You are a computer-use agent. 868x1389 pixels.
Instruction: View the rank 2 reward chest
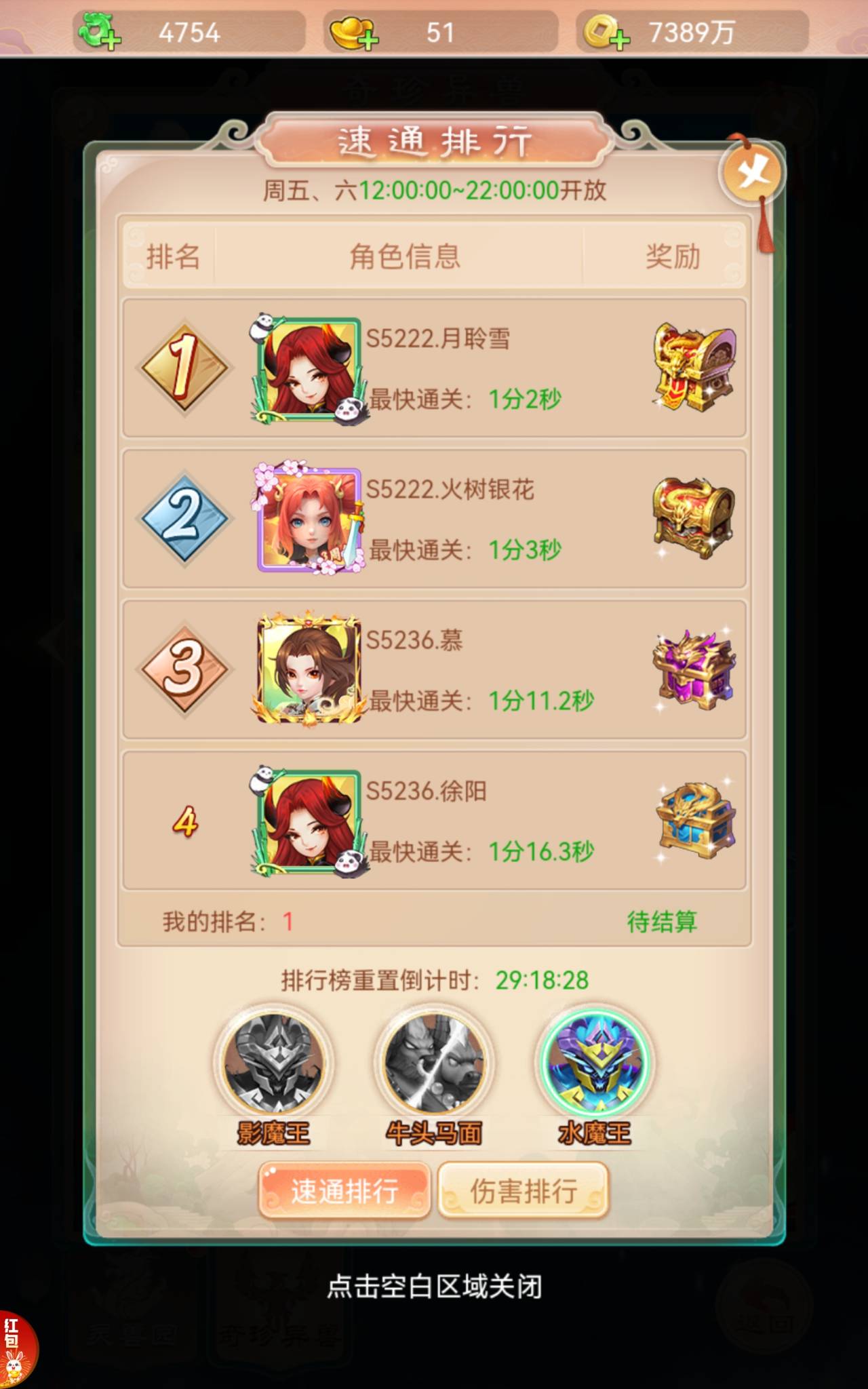[694, 517]
